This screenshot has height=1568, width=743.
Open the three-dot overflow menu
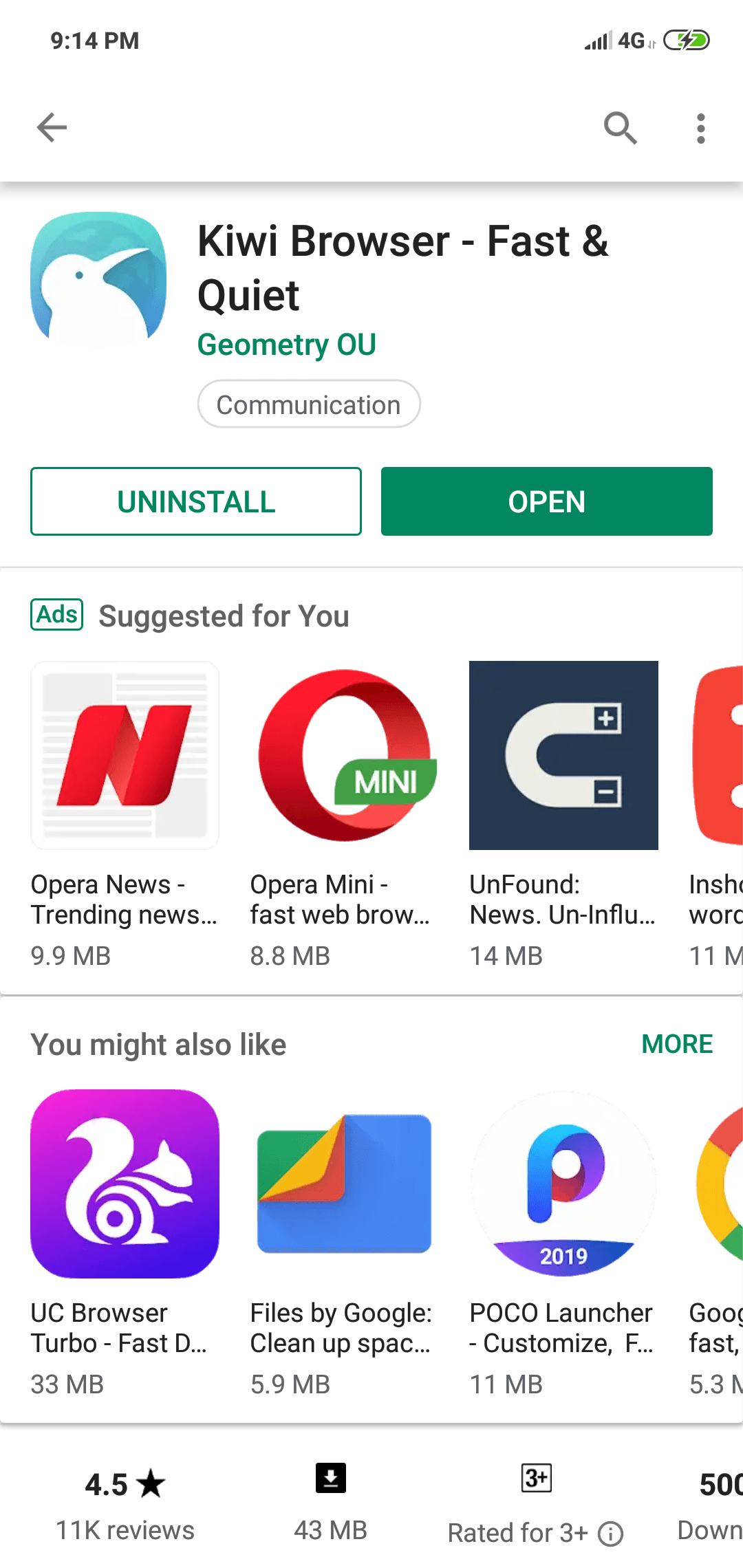pyautogui.click(x=700, y=128)
